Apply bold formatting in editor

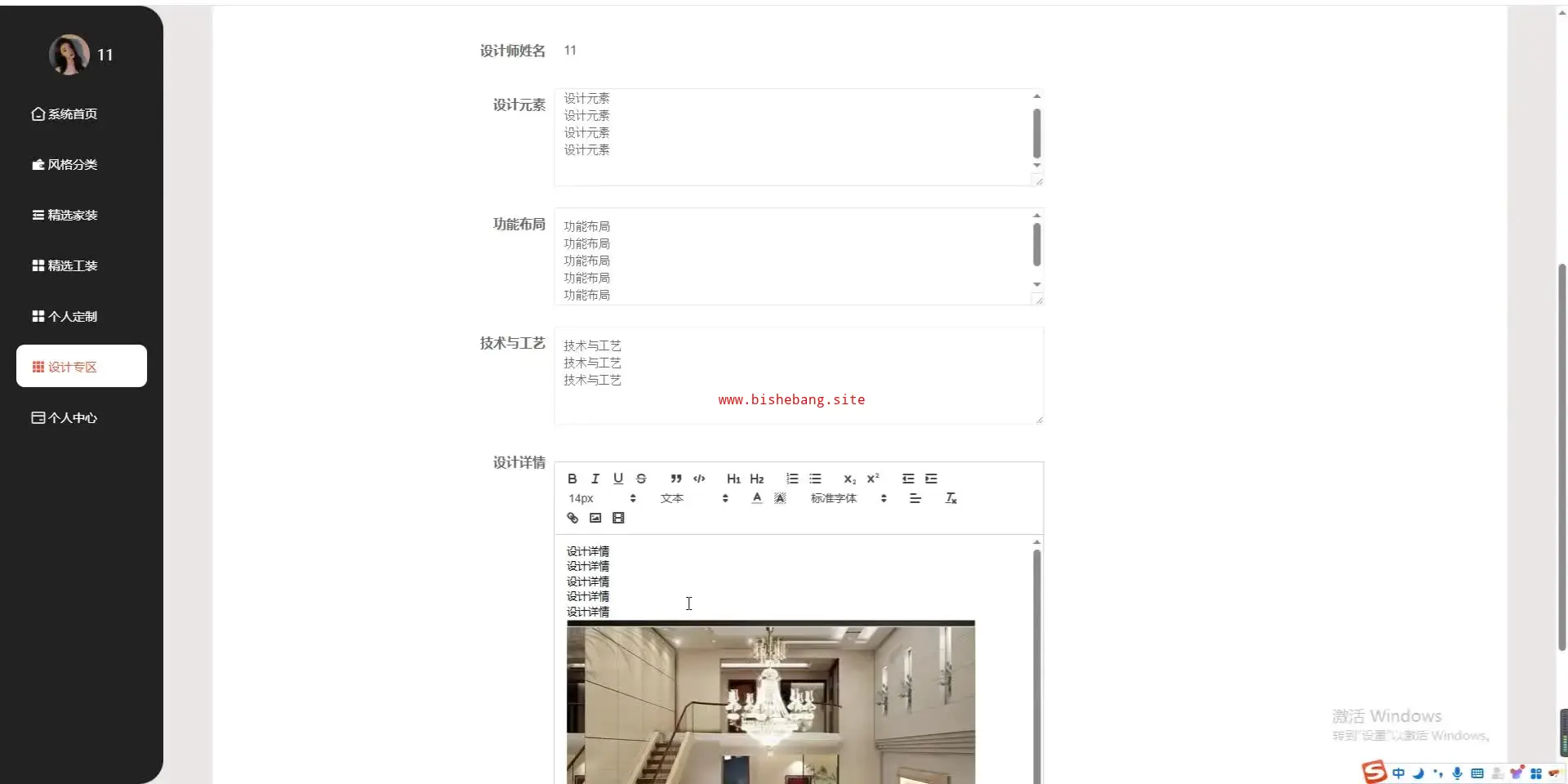(x=572, y=479)
